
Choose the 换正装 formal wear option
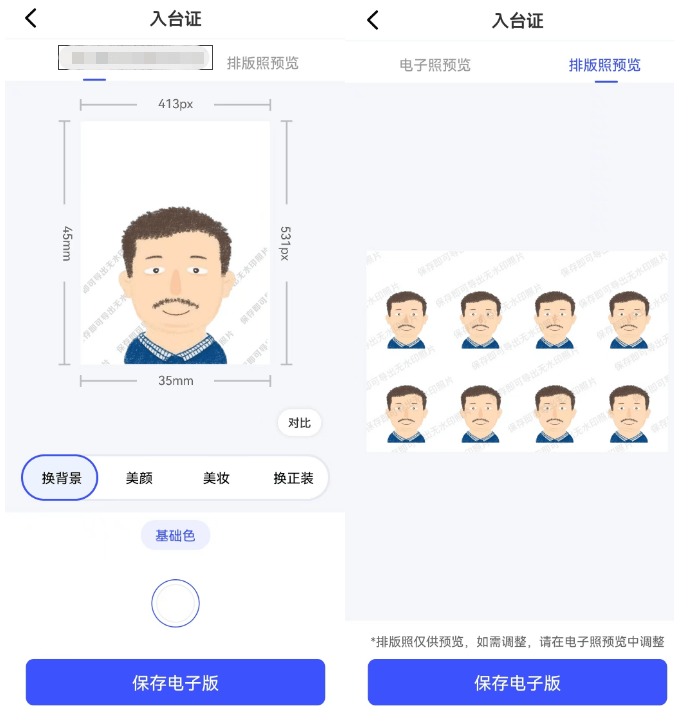(x=293, y=478)
